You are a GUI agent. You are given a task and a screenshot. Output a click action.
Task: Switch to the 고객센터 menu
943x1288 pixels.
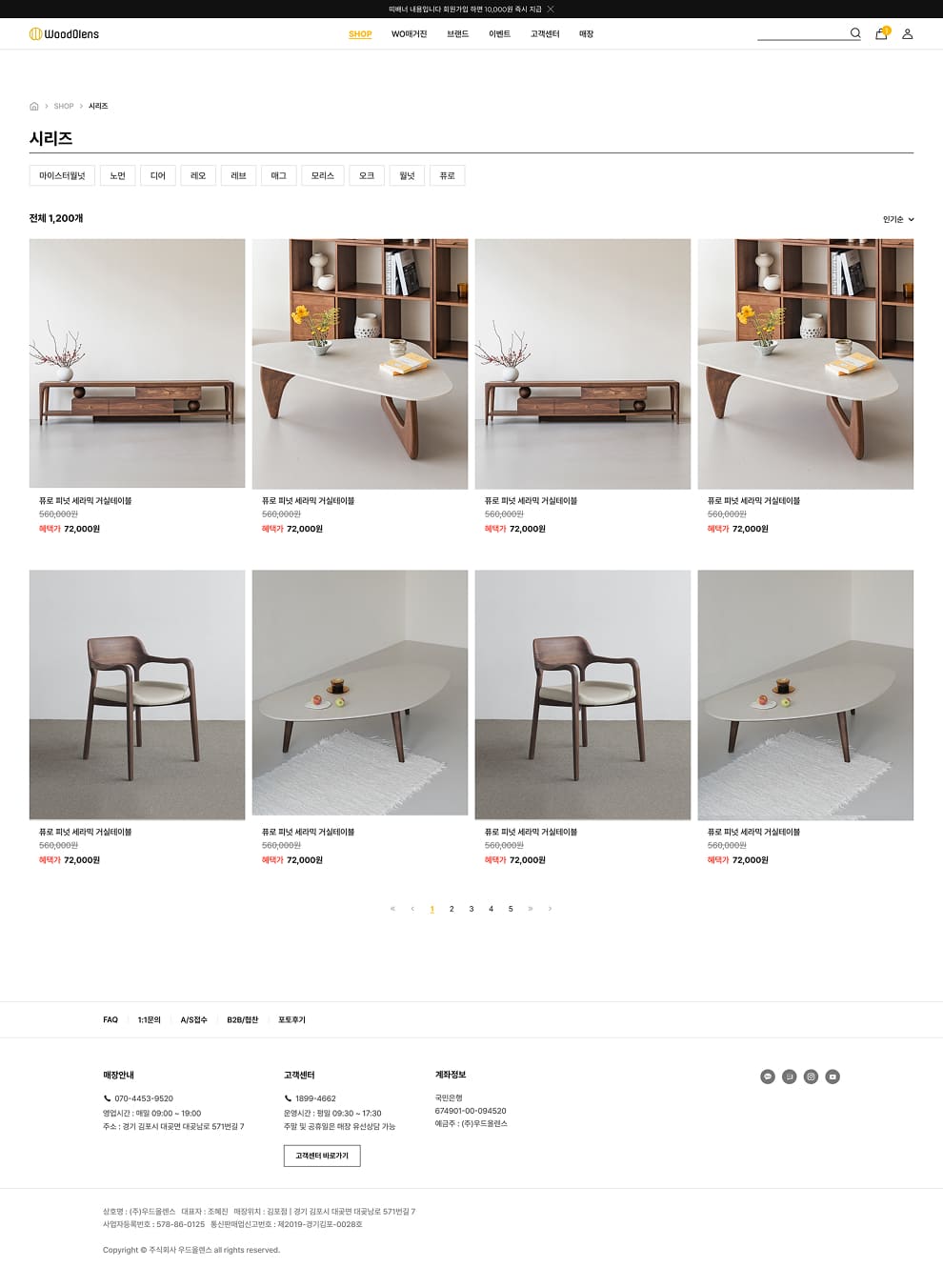click(545, 34)
